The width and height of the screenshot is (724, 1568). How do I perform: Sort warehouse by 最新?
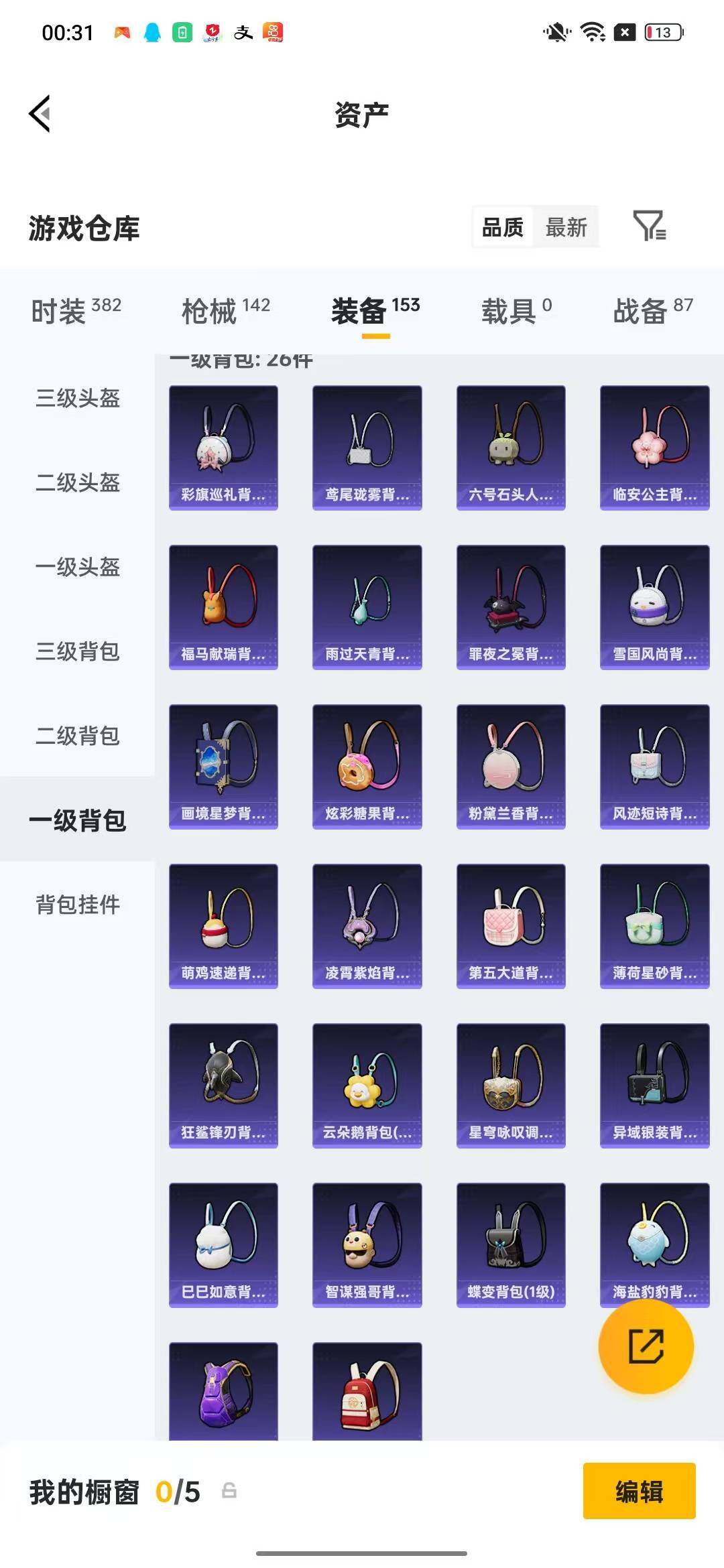point(566,228)
